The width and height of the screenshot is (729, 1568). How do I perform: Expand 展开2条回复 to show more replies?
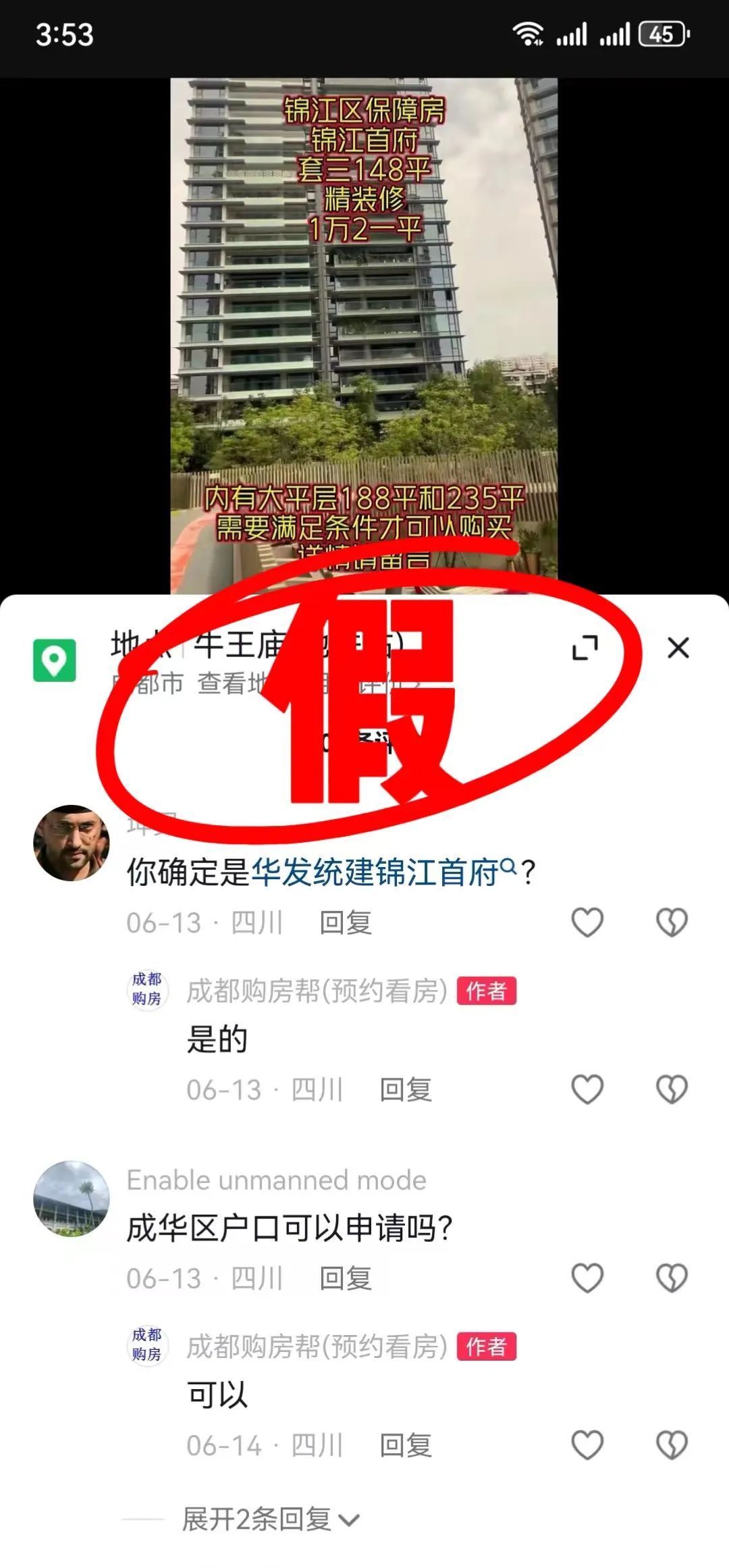pyautogui.click(x=270, y=1519)
